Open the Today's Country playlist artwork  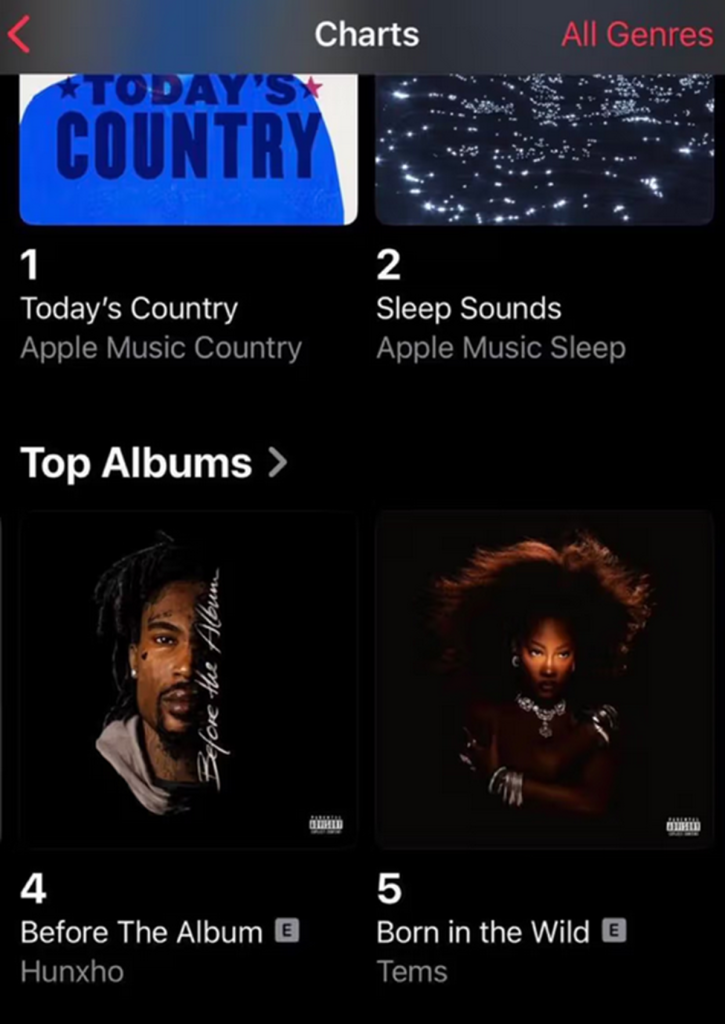click(186, 145)
